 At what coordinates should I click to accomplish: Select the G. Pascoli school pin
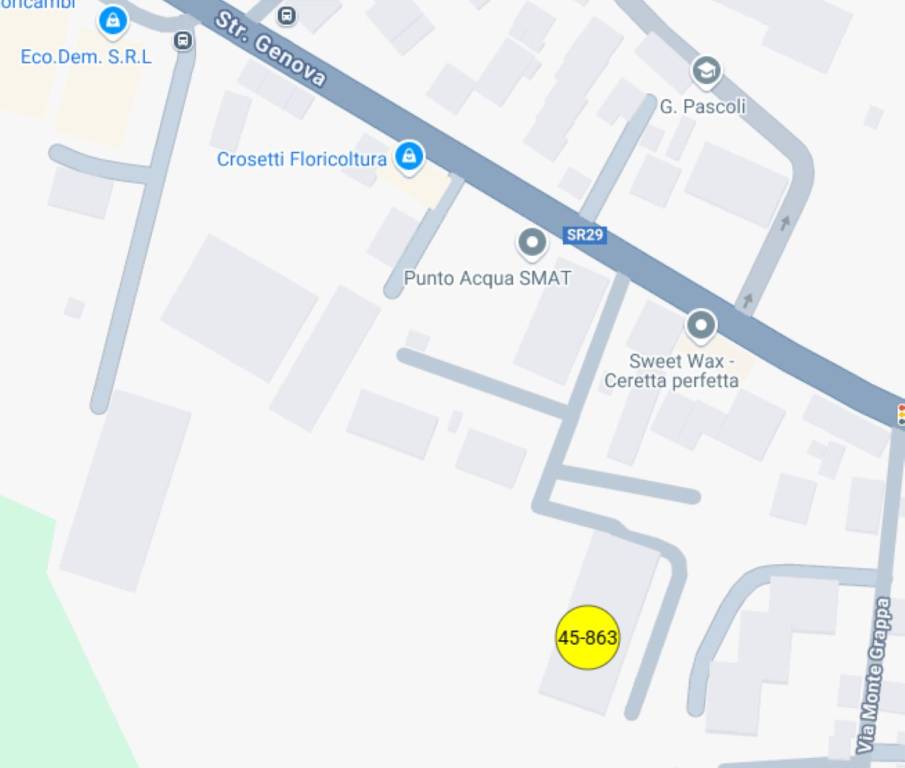click(x=706, y=71)
